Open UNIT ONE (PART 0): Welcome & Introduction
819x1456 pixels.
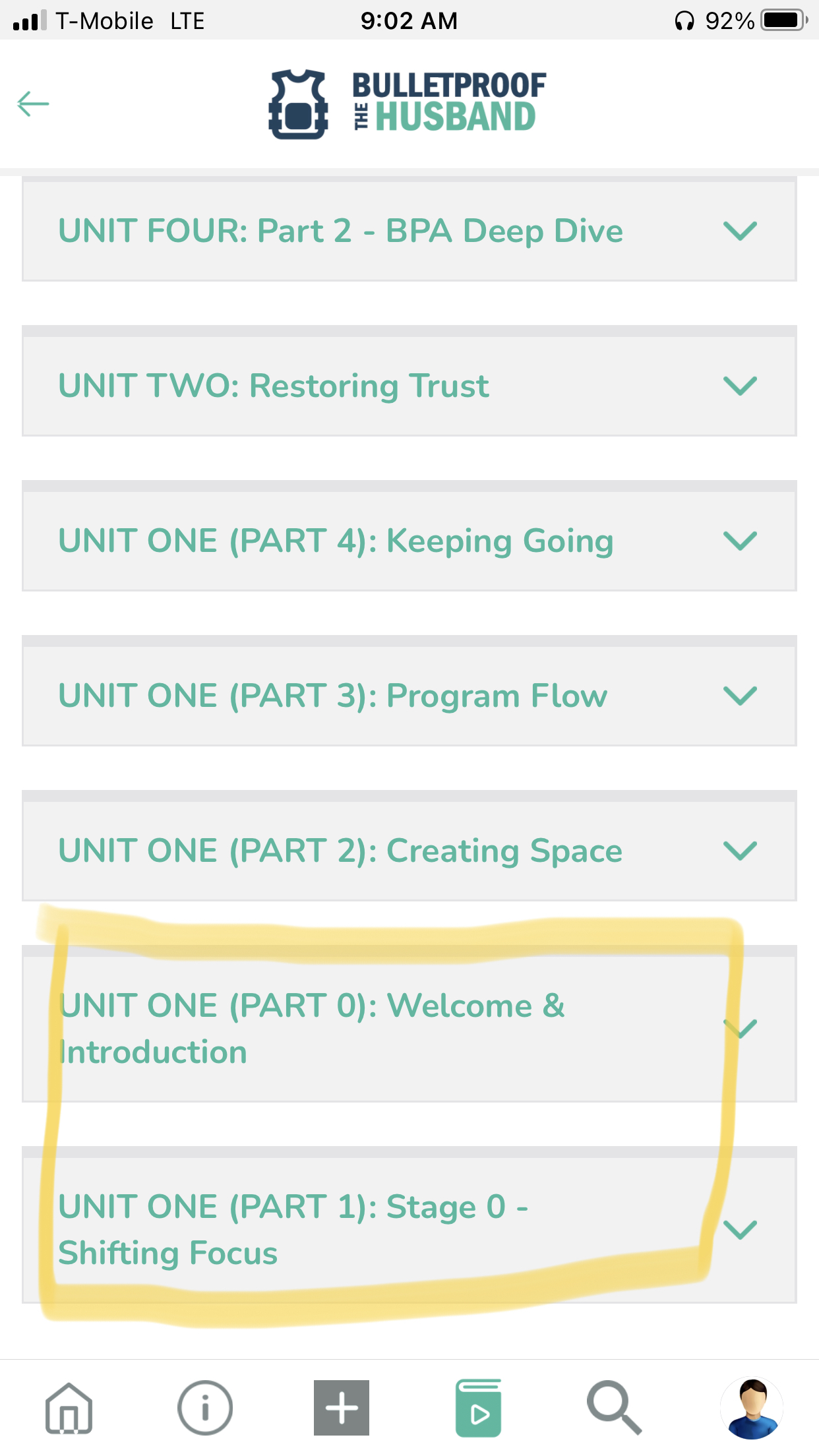click(x=409, y=1029)
